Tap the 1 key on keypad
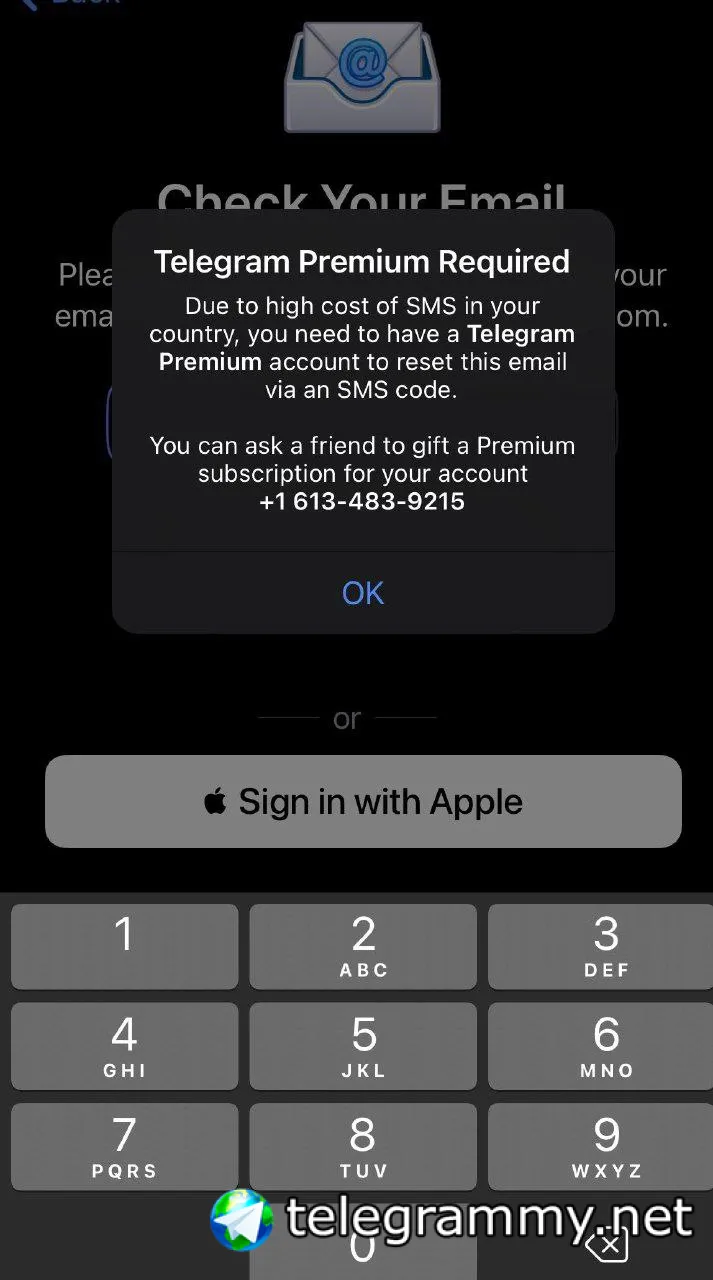Image resolution: width=713 pixels, height=1280 pixels. (x=124, y=946)
